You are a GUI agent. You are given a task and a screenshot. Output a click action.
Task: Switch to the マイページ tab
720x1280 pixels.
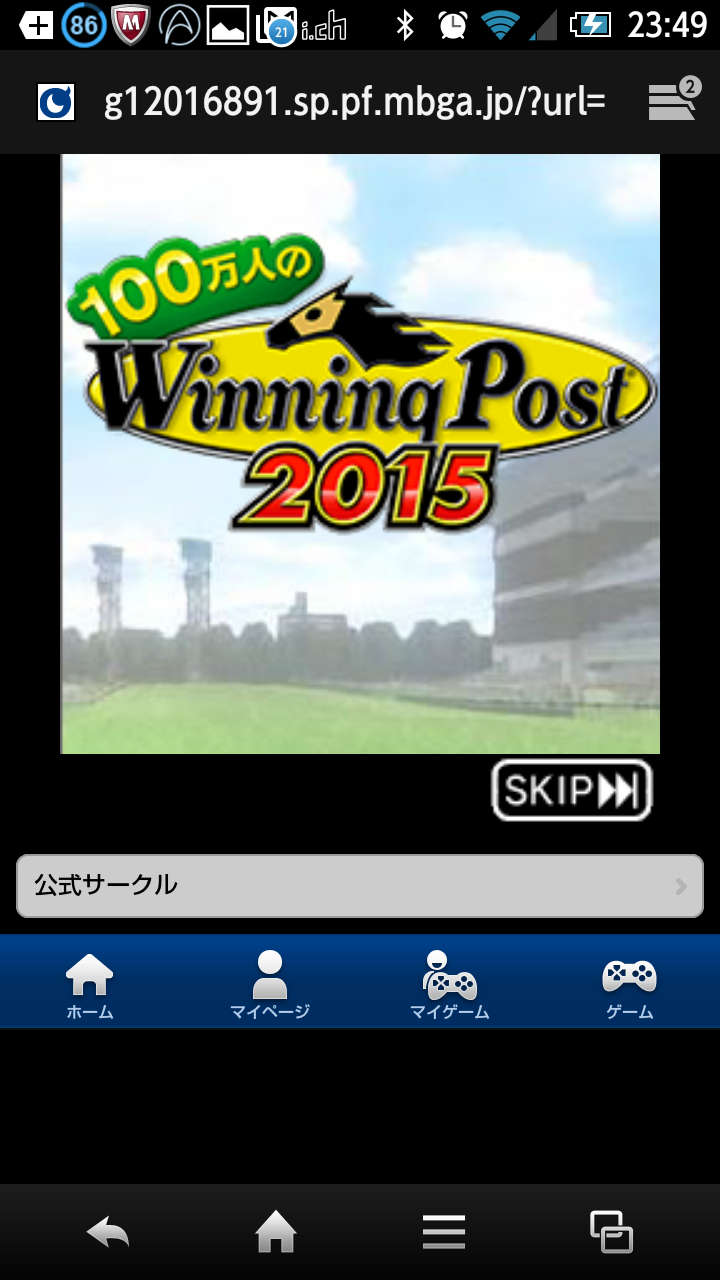click(x=270, y=982)
